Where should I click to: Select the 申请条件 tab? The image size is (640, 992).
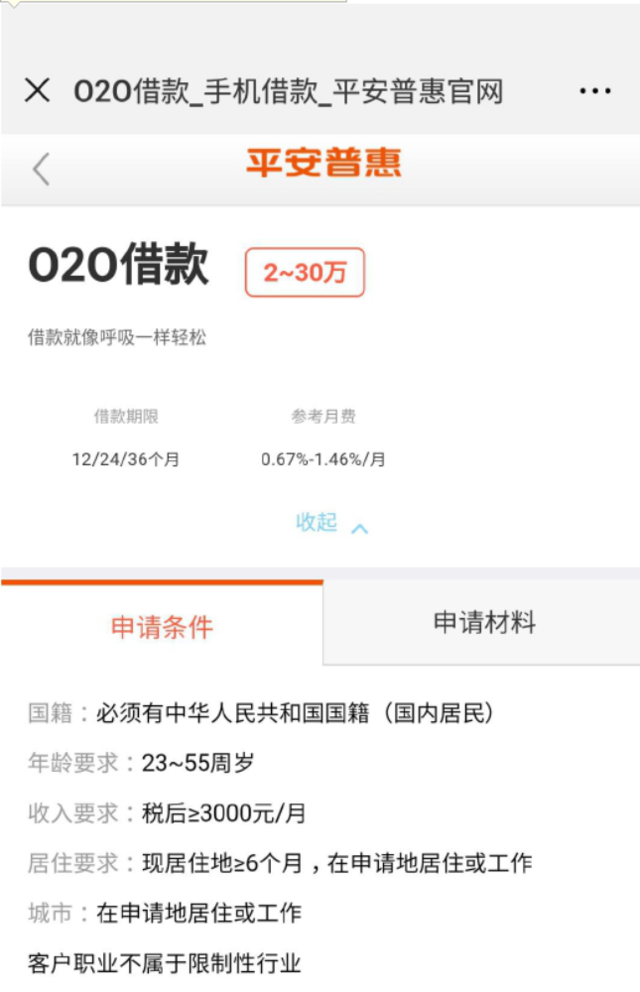(162, 627)
